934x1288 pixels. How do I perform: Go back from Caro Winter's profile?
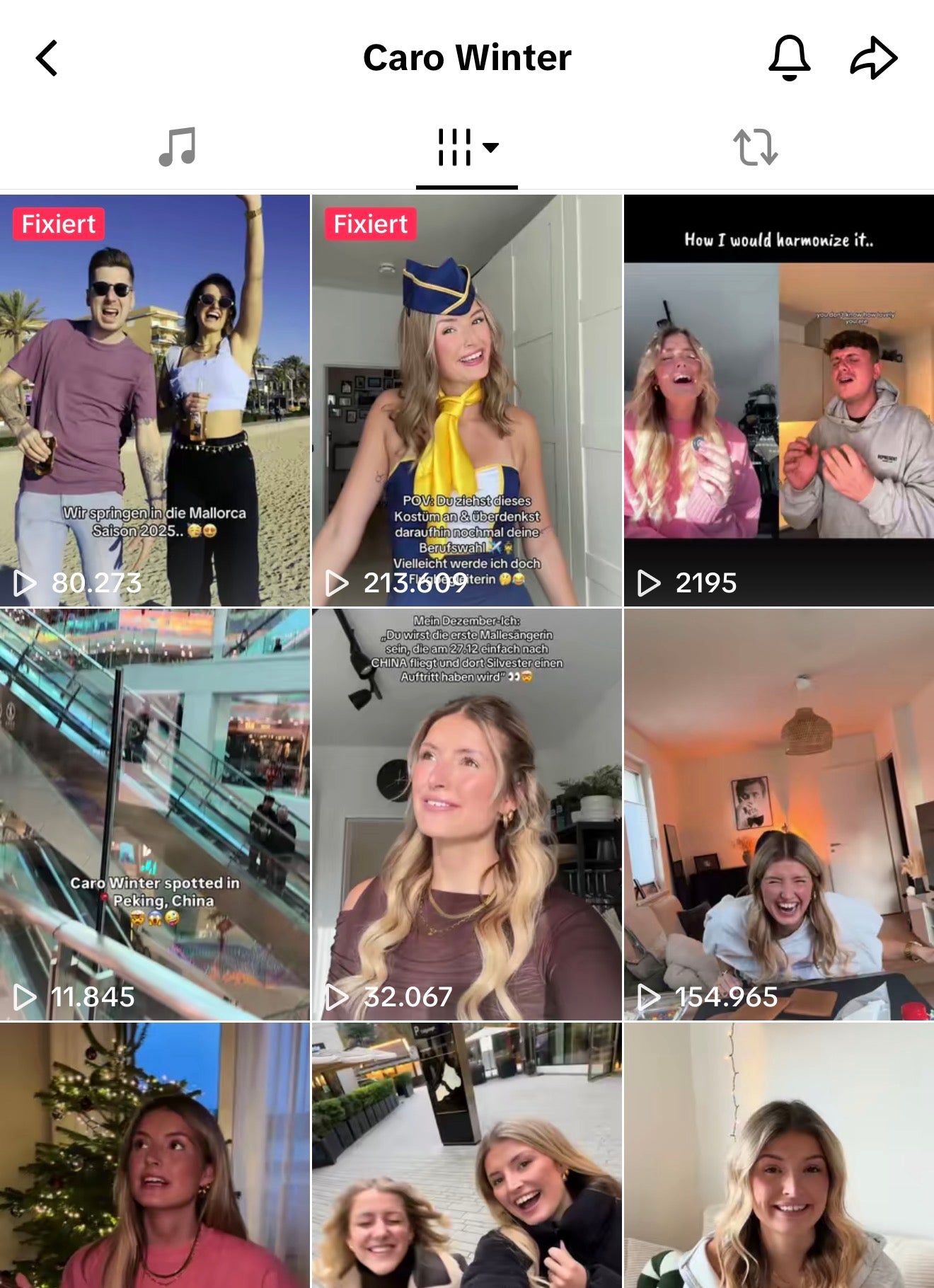47,58
